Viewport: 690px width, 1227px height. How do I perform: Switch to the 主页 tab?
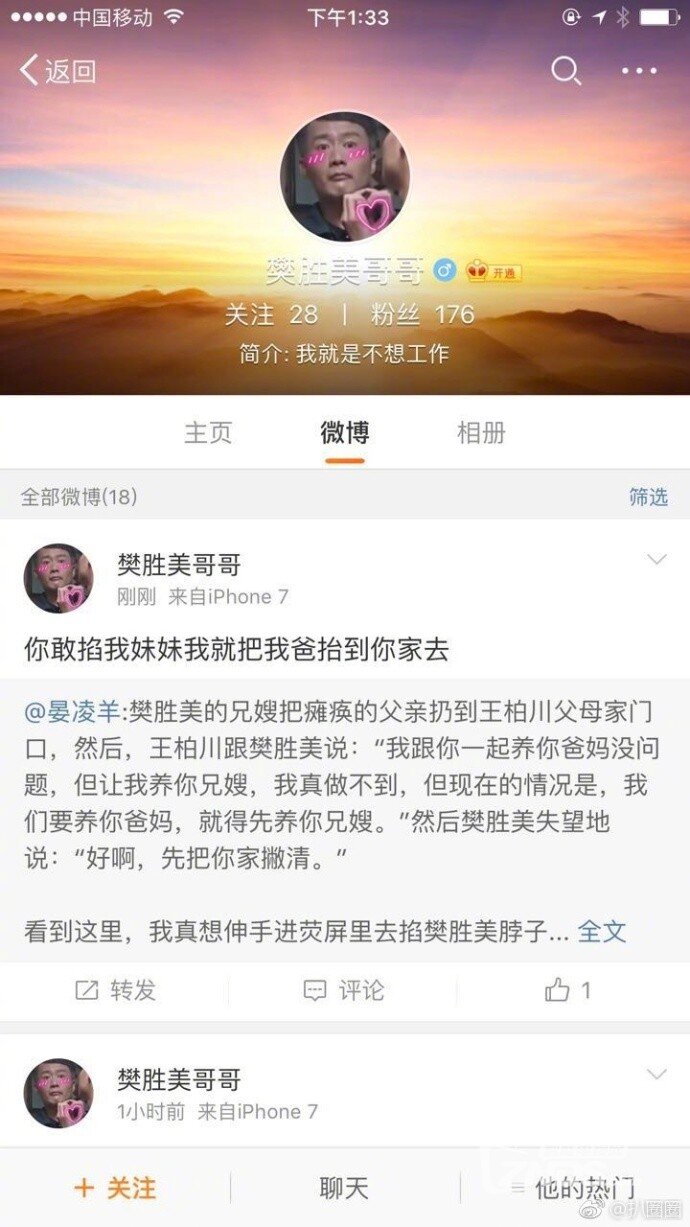pyautogui.click(x=208, y=432)
